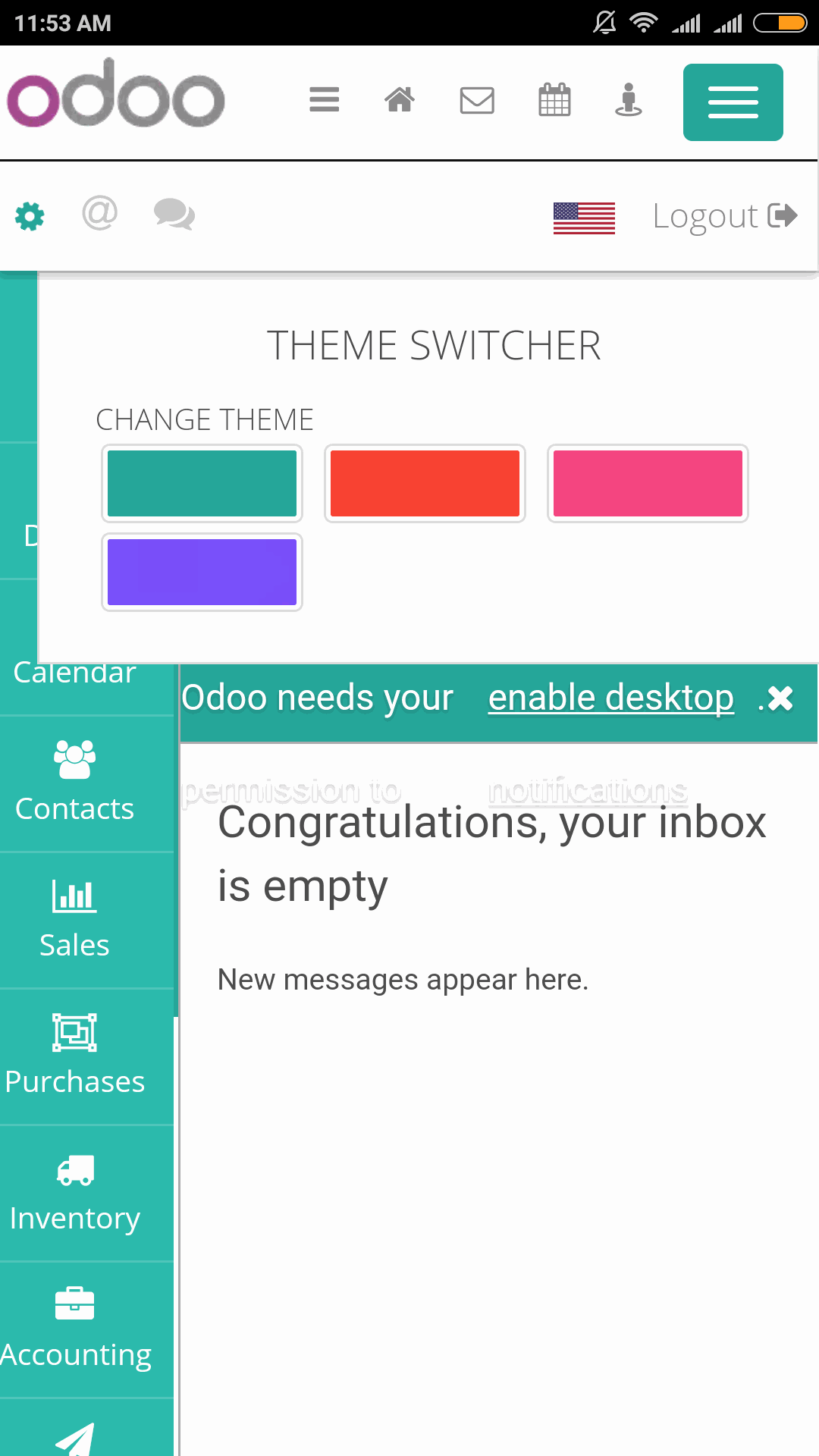
Task: Choose the pink theme swatch
Action: [648, 484]
